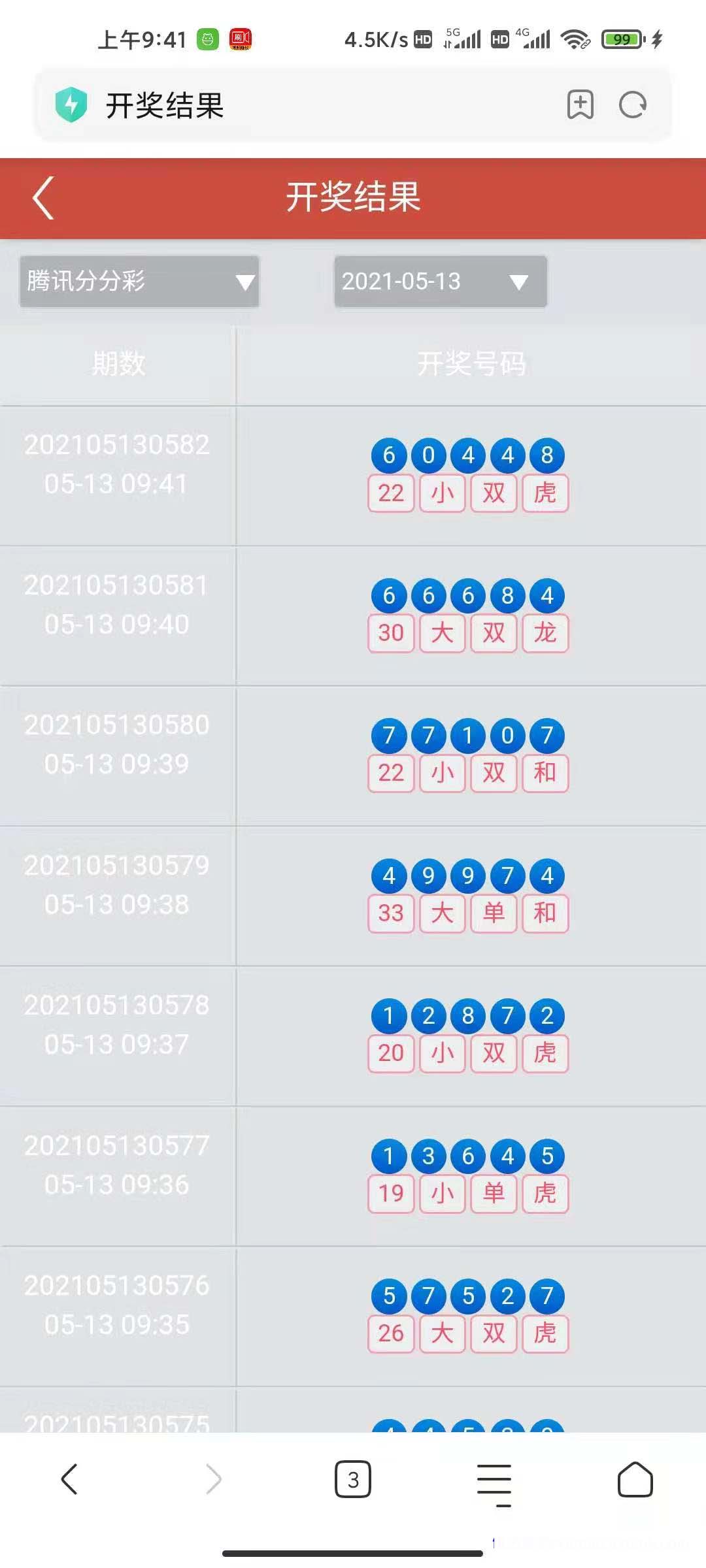Go back using the red header arrow
This screenshot has width=706, height=1568.
43,198
